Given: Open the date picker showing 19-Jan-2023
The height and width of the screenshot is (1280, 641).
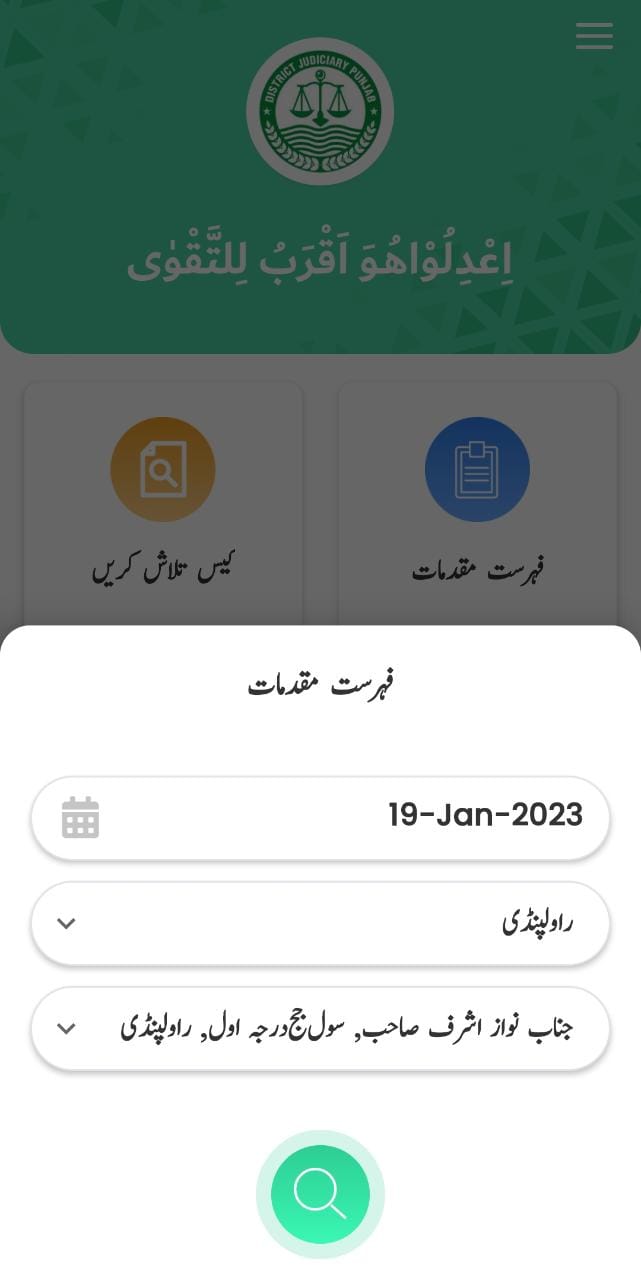Looking at the screenshot, I should pyautogui.click(x=320, y=817).
